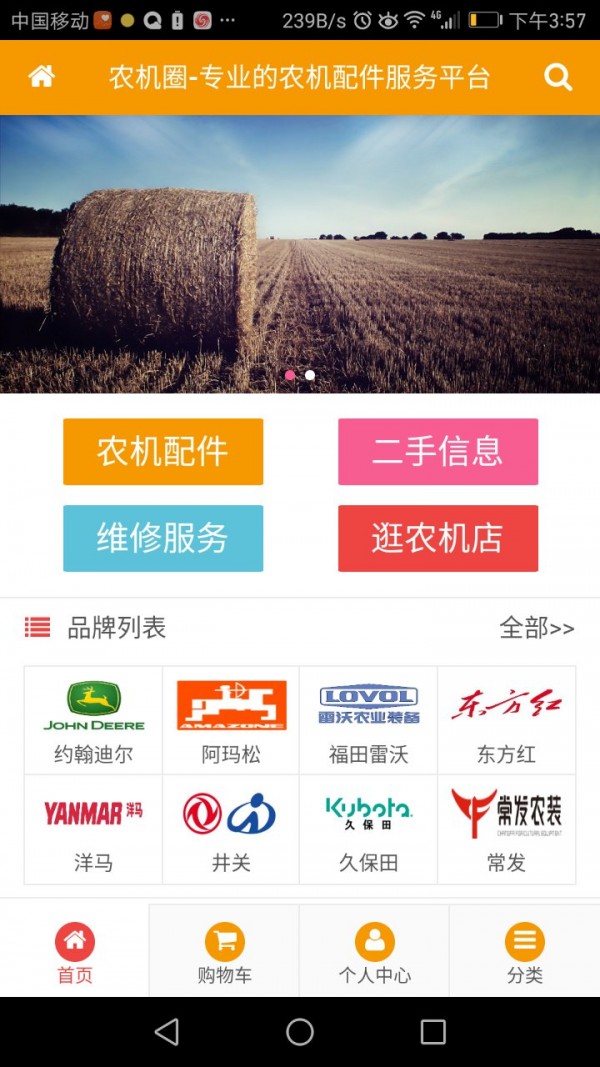
Task: Open the 二手信息 section
Action: point(437,452)
